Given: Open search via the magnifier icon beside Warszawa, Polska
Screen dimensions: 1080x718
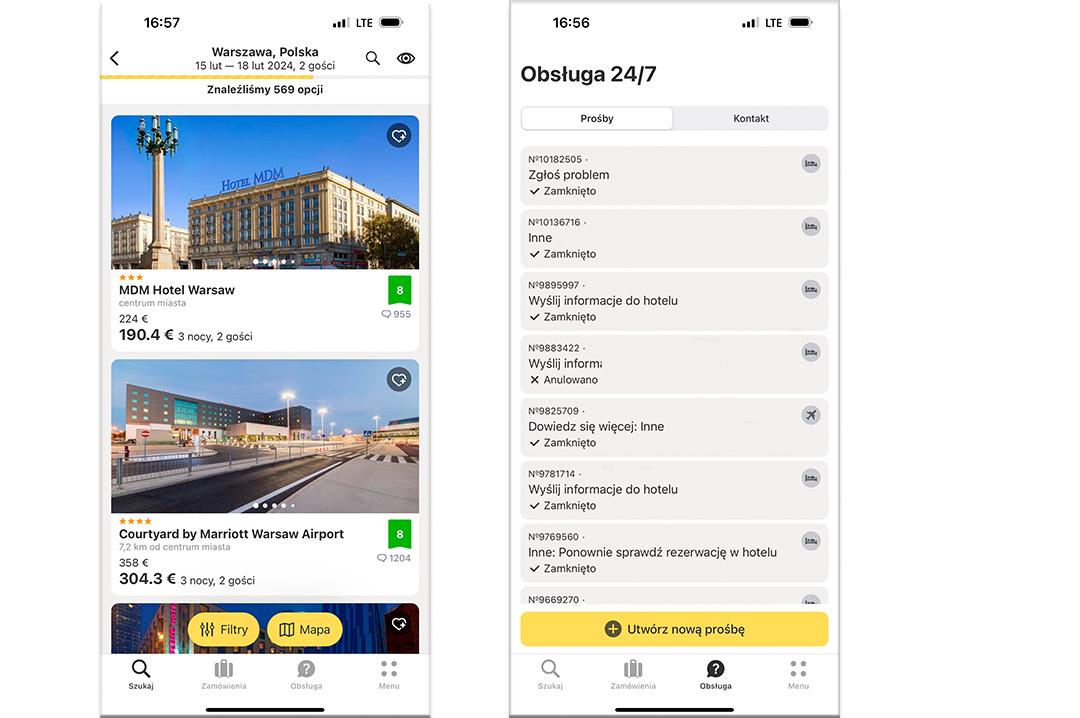Looking at the screenshot, I should tap(373, 59).
